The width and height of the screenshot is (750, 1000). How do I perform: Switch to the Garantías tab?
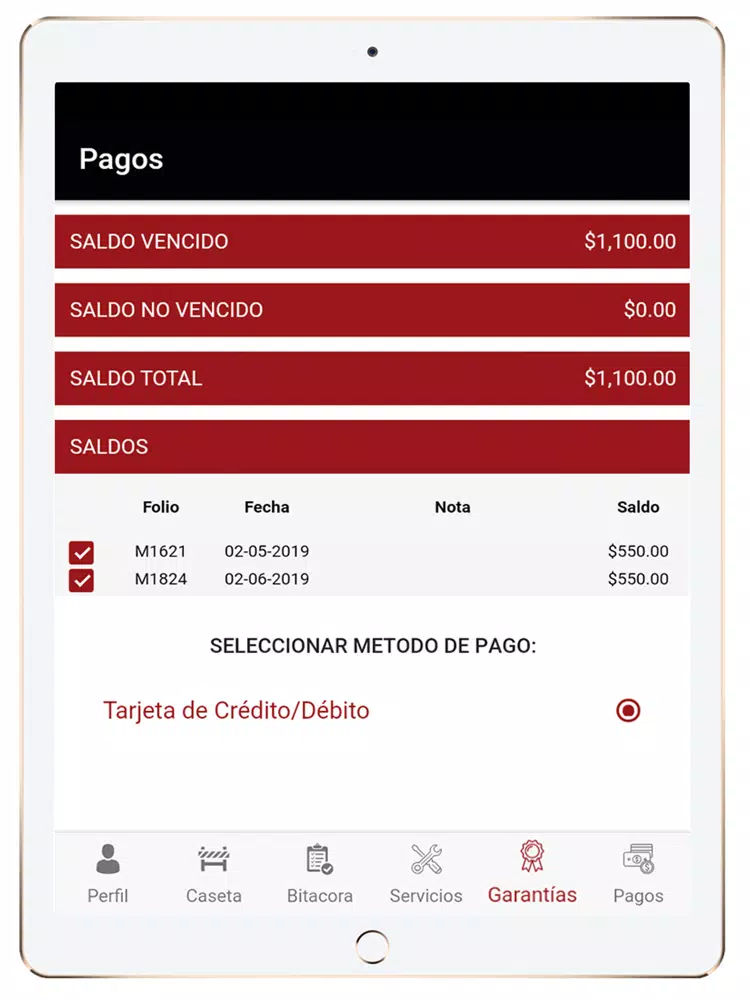tap(532, 872)
